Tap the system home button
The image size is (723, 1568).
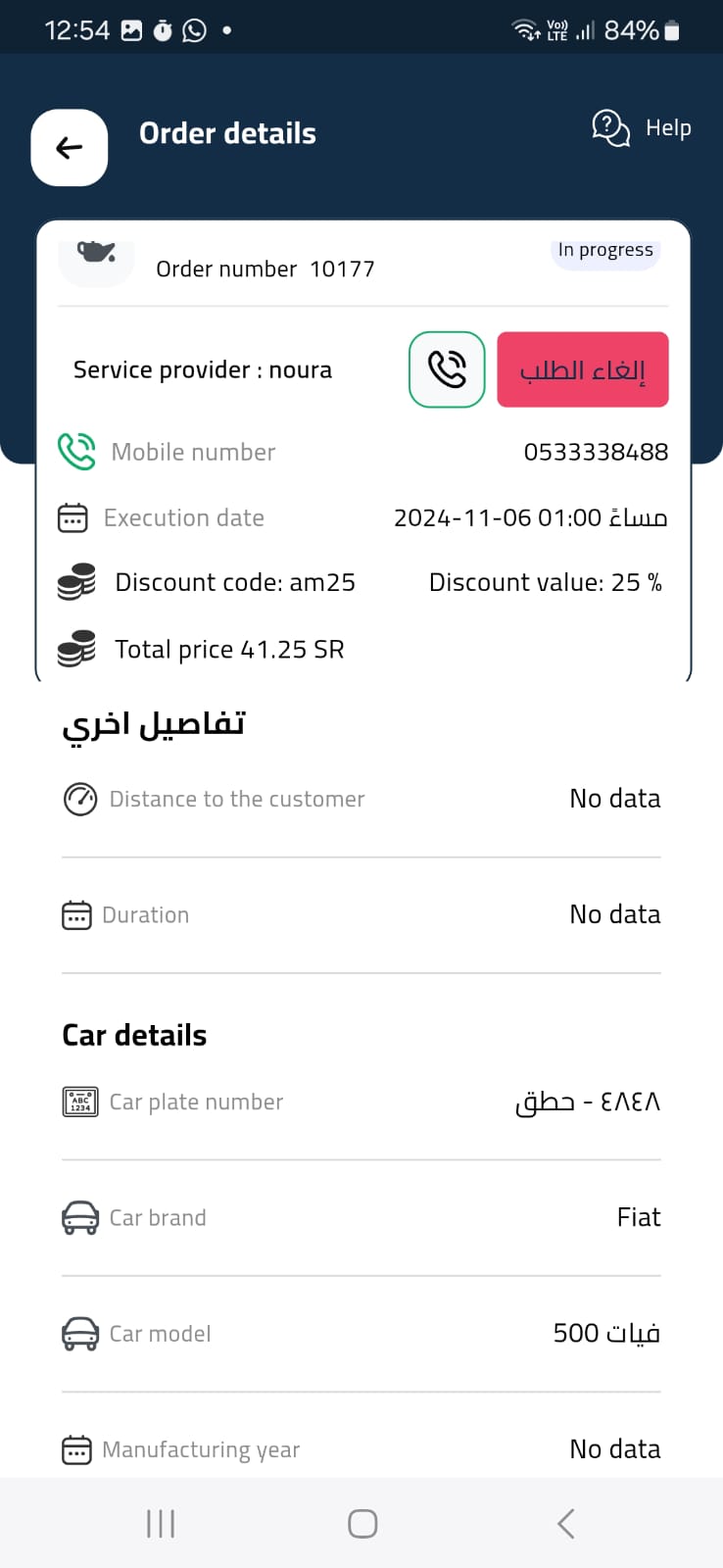(x=362, y=1524)
